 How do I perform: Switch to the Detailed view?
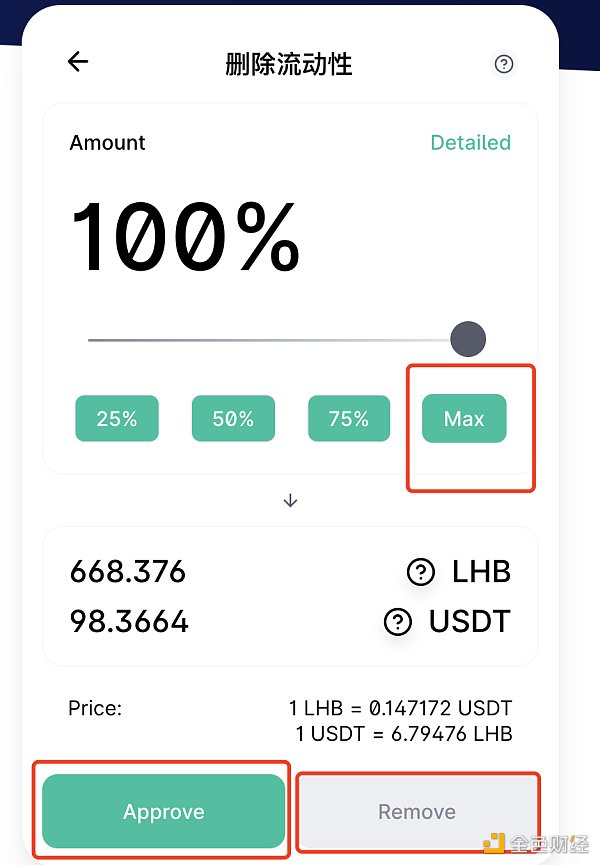tap(470, 143)
